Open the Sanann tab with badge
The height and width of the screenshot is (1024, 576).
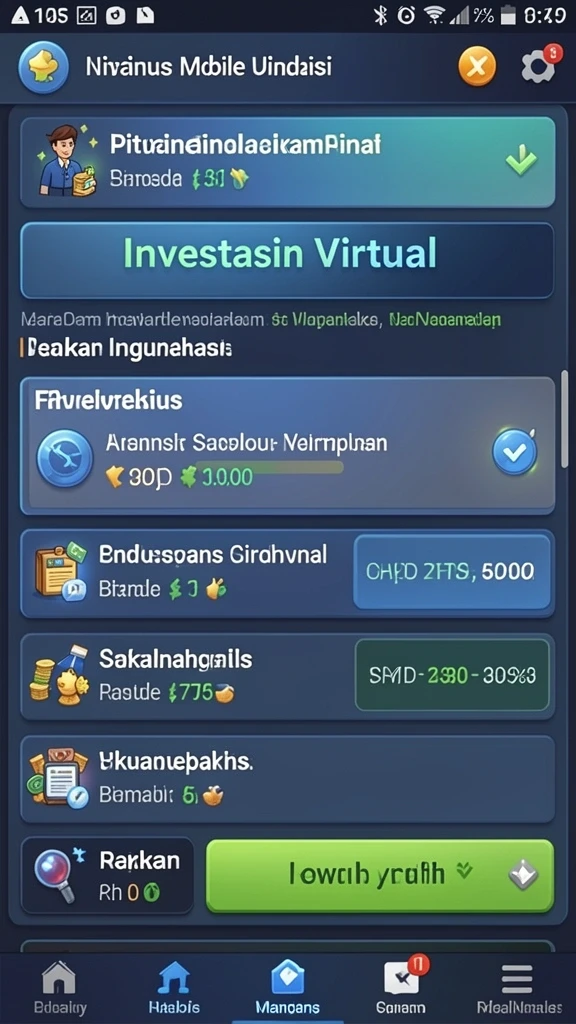401,988
